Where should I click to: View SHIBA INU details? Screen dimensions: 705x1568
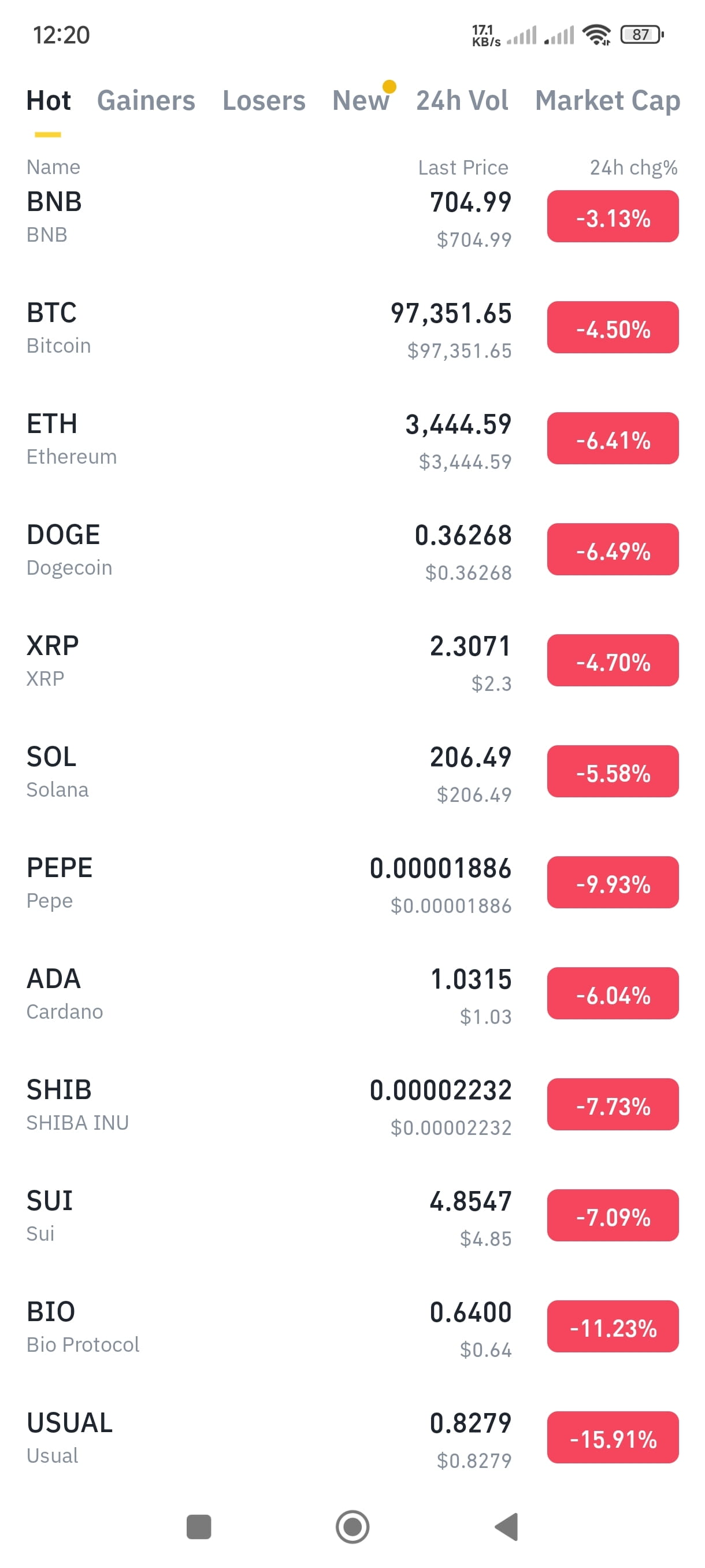pos(352,1105)
